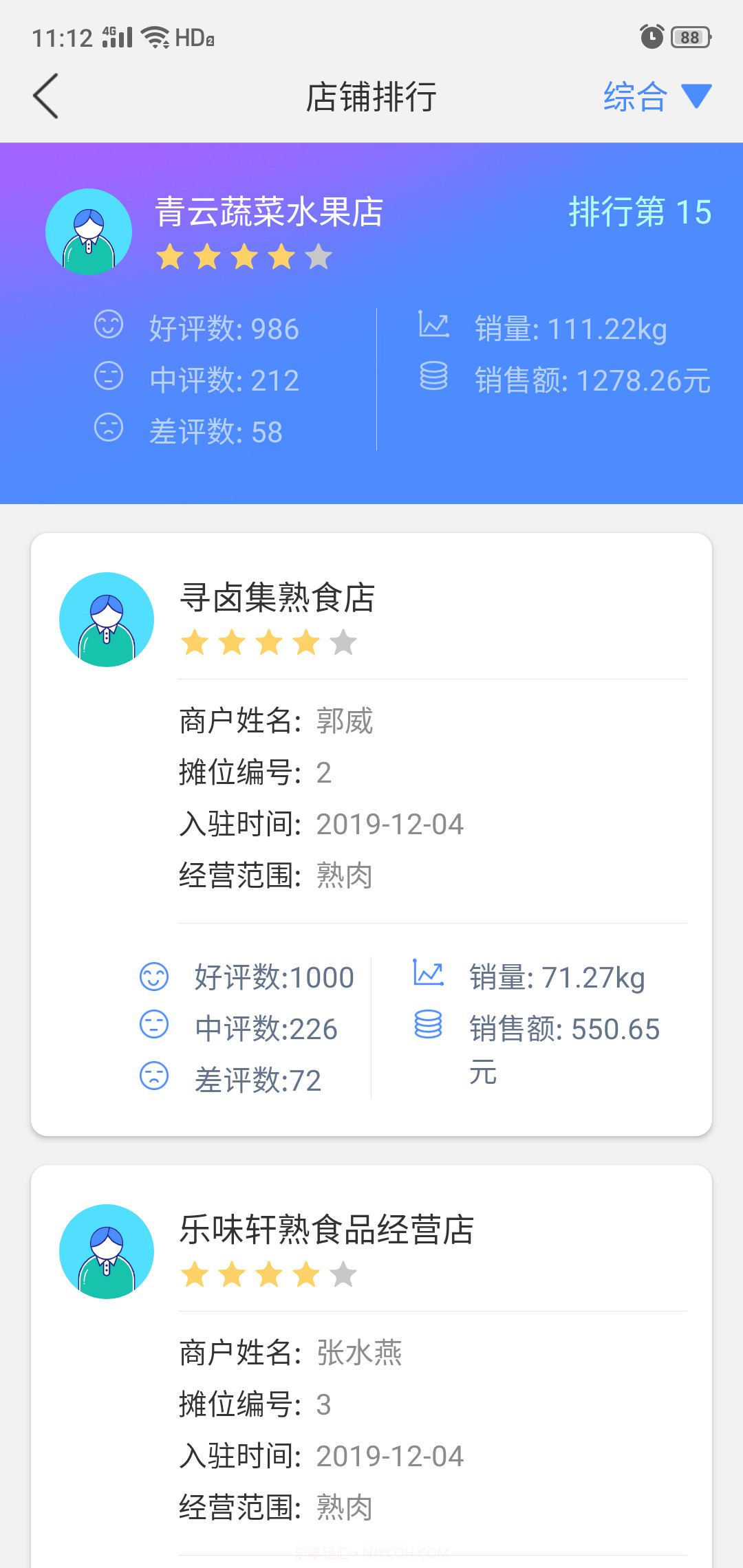Image resolution: width=743 pixels, height=1568 pixels.
Task: Click the sales chart icon next to 销量: 111.22kg
Action: [x=434, y=323]
